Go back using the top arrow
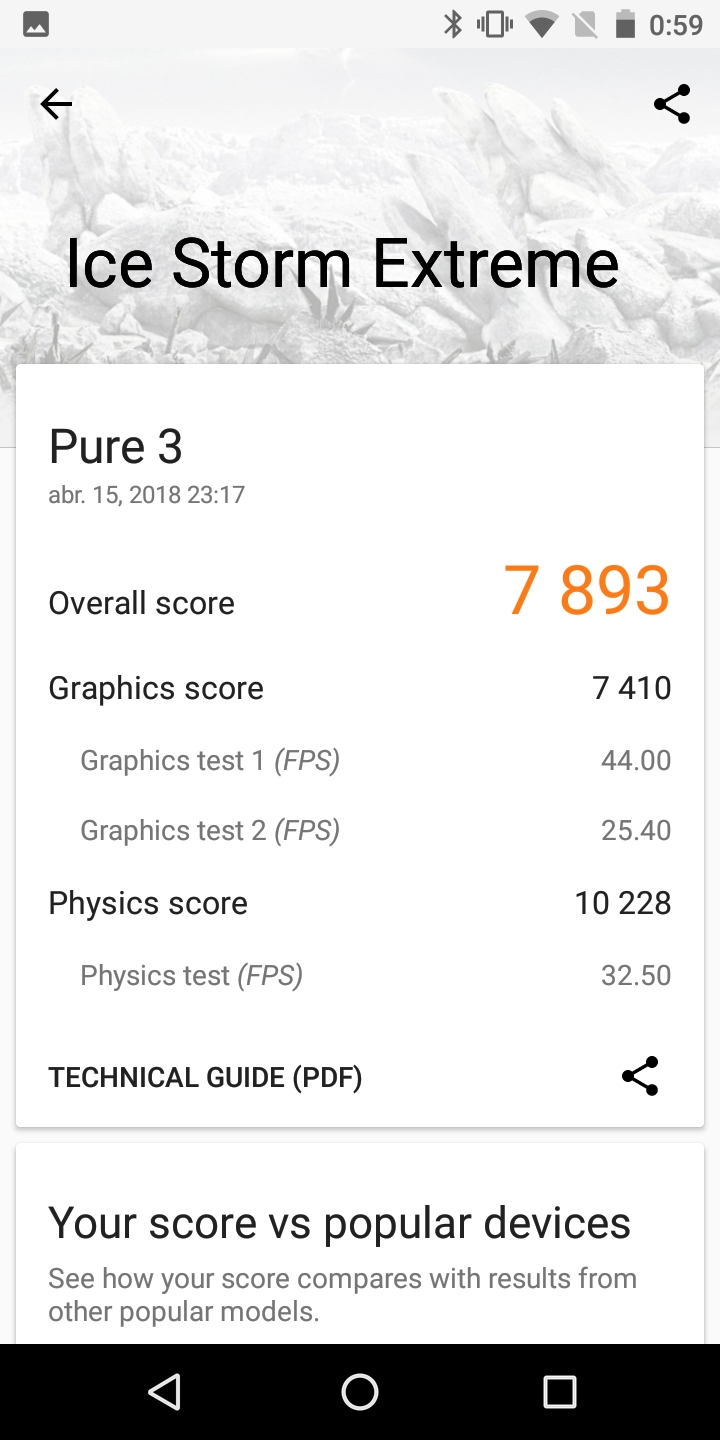 click(56, 104)
